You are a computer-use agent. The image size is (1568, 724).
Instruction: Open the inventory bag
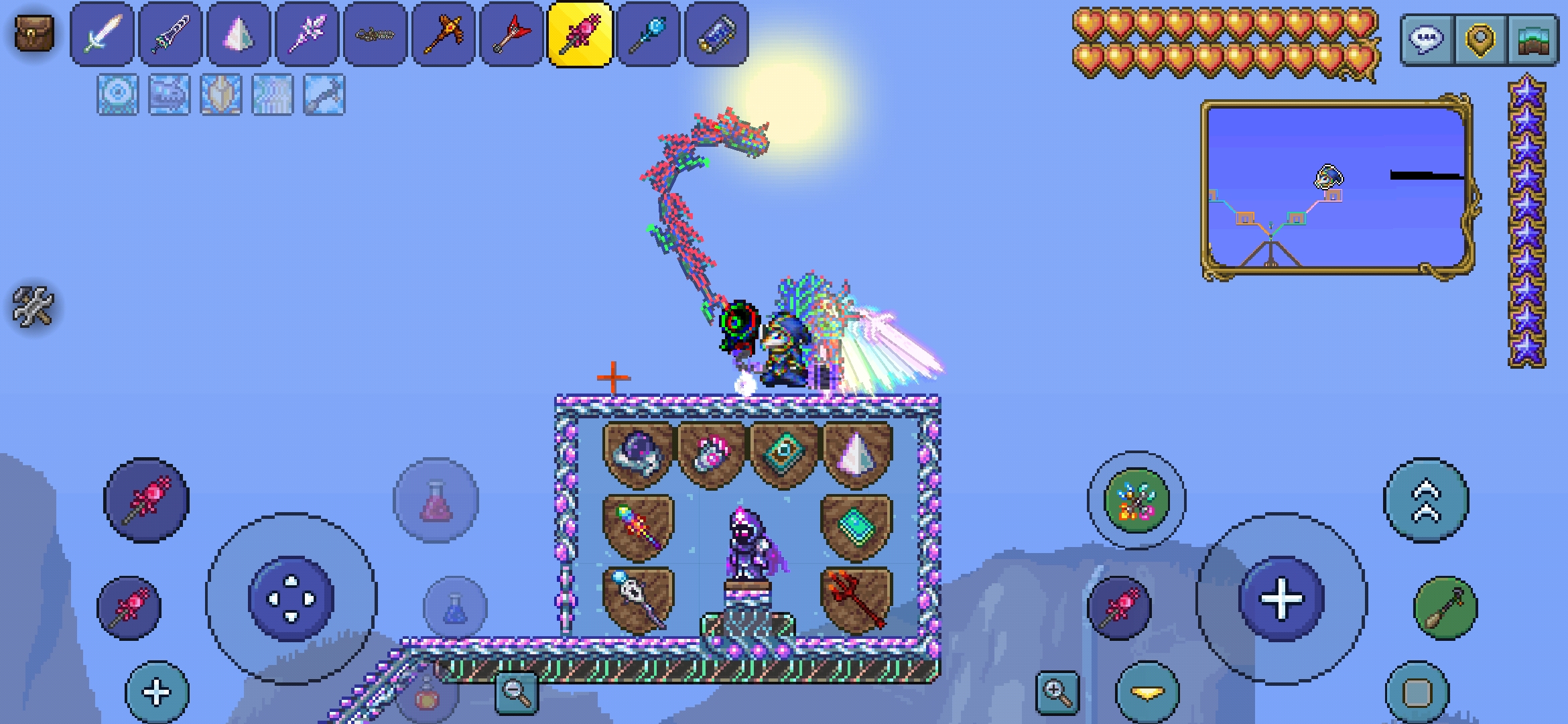tap(34, 34)
